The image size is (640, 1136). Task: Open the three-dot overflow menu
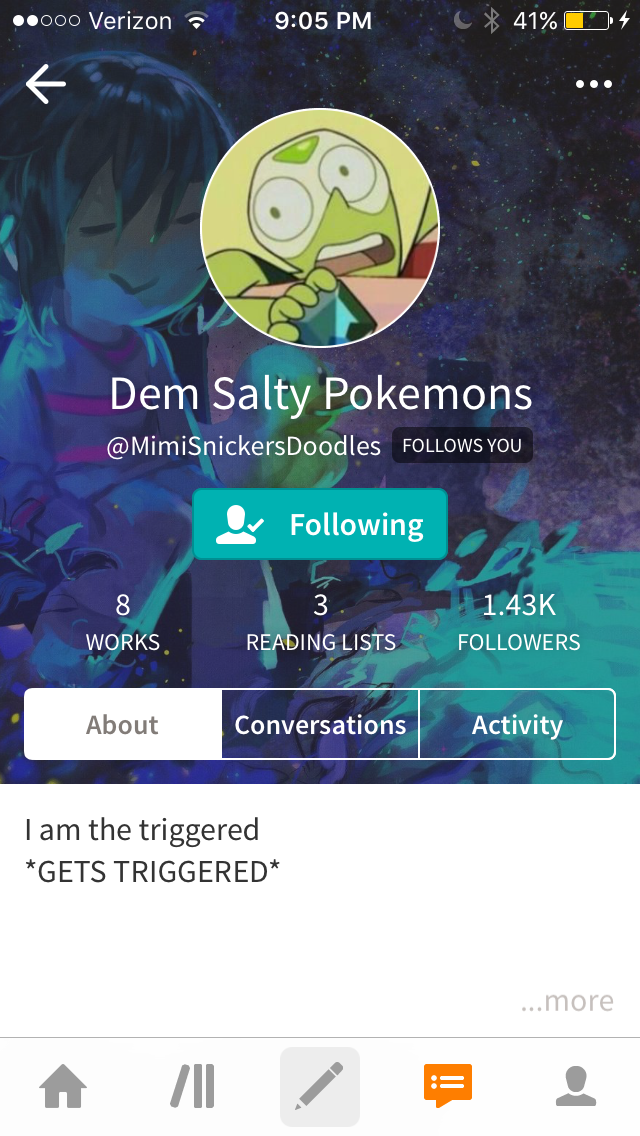click(594, 85)
